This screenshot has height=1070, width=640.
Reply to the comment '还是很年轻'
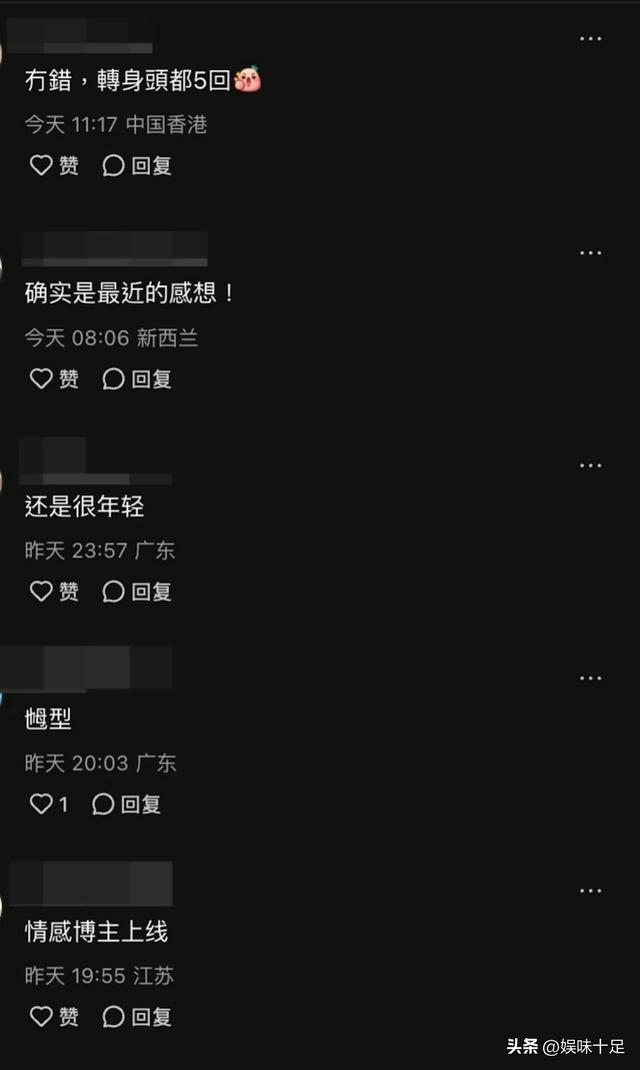click(138, 592)
